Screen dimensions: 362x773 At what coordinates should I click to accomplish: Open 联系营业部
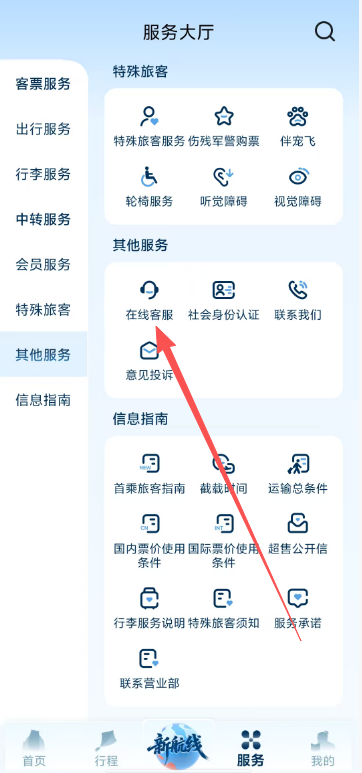click(149, 668)
